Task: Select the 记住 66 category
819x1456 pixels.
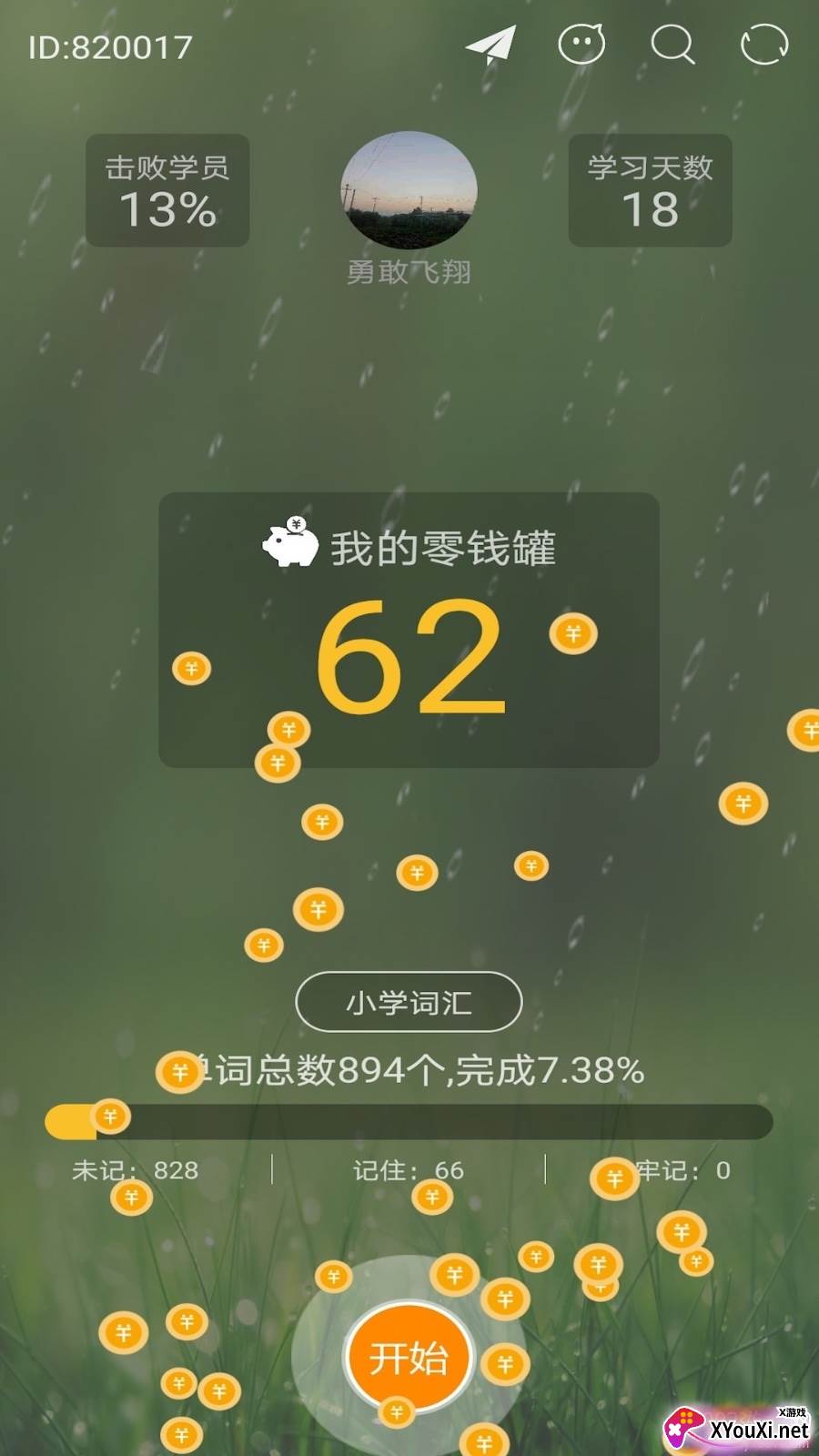Action: coord(409,1170)
